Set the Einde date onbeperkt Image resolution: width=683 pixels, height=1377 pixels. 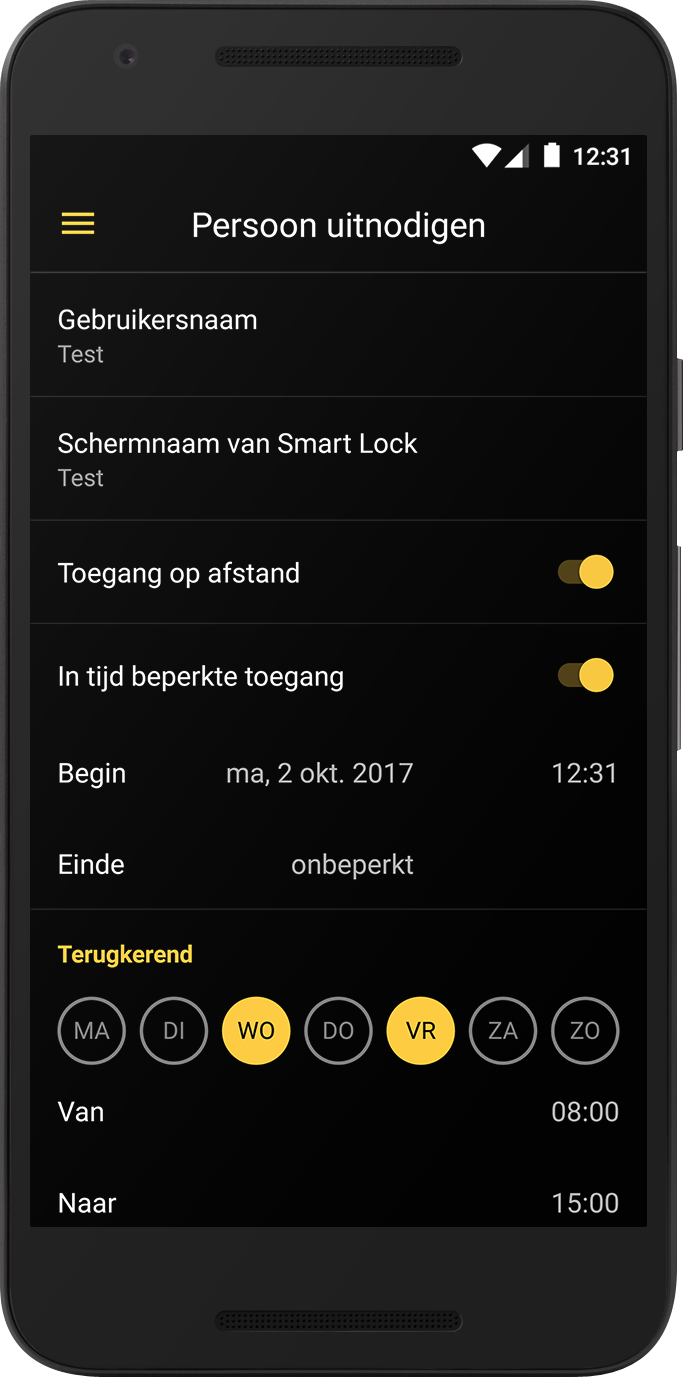coord(352,865)
